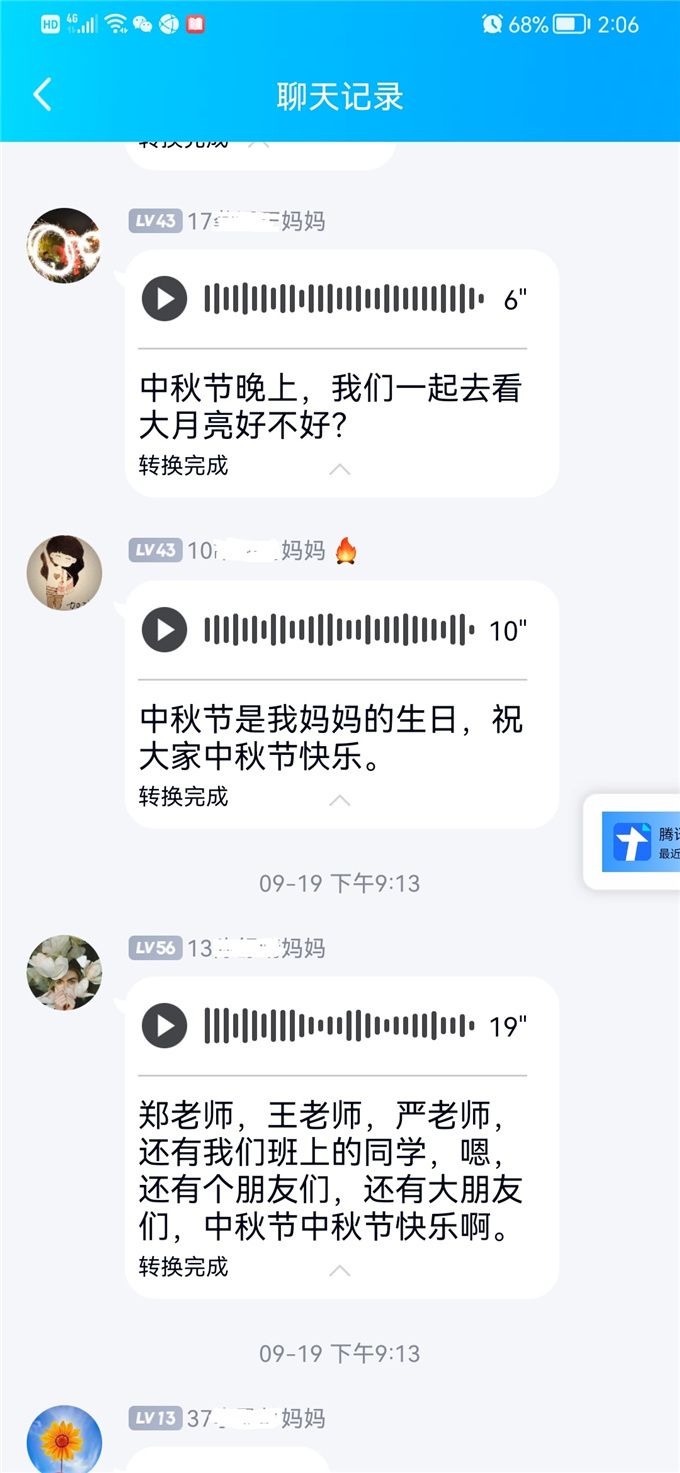Collapse transcript mentioning 郑老师

pyautogui.click(x=340, y=1270)
